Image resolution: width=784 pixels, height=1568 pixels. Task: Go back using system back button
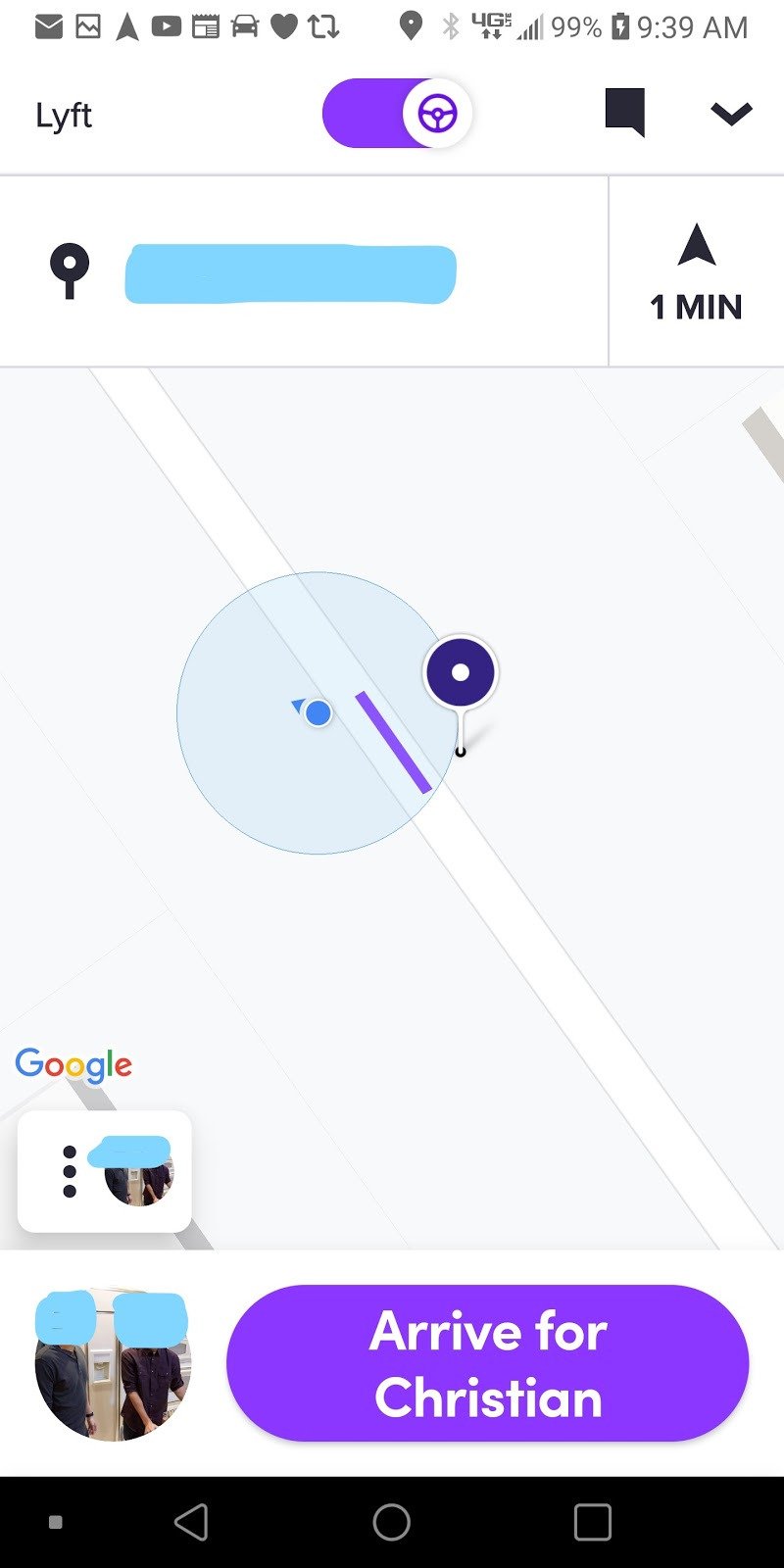click(x=191, y=1522)
